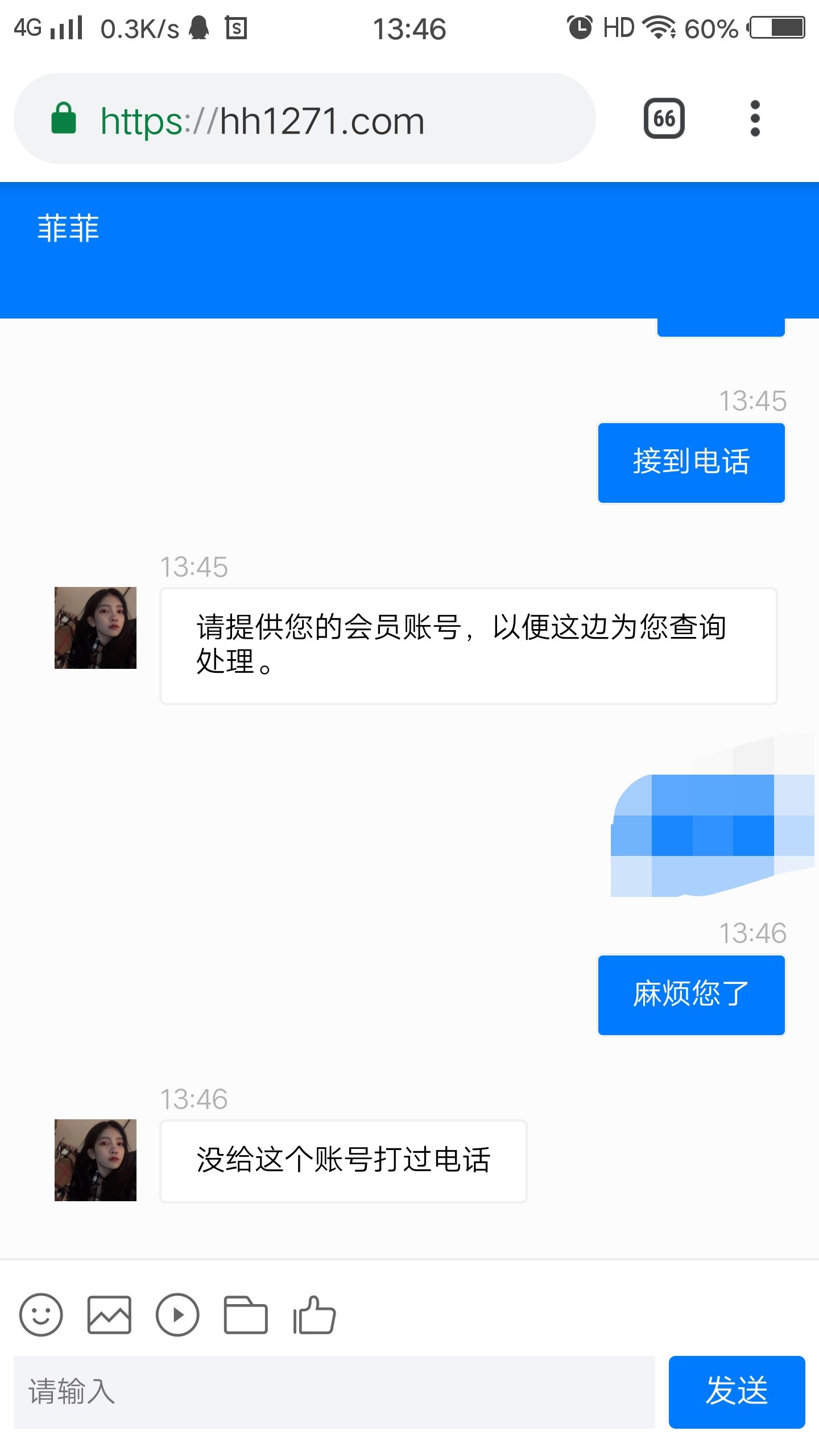Tap the browser address bar hh1271.com
This screenshot has height=1456, width=819.
[x=305, y=119]
